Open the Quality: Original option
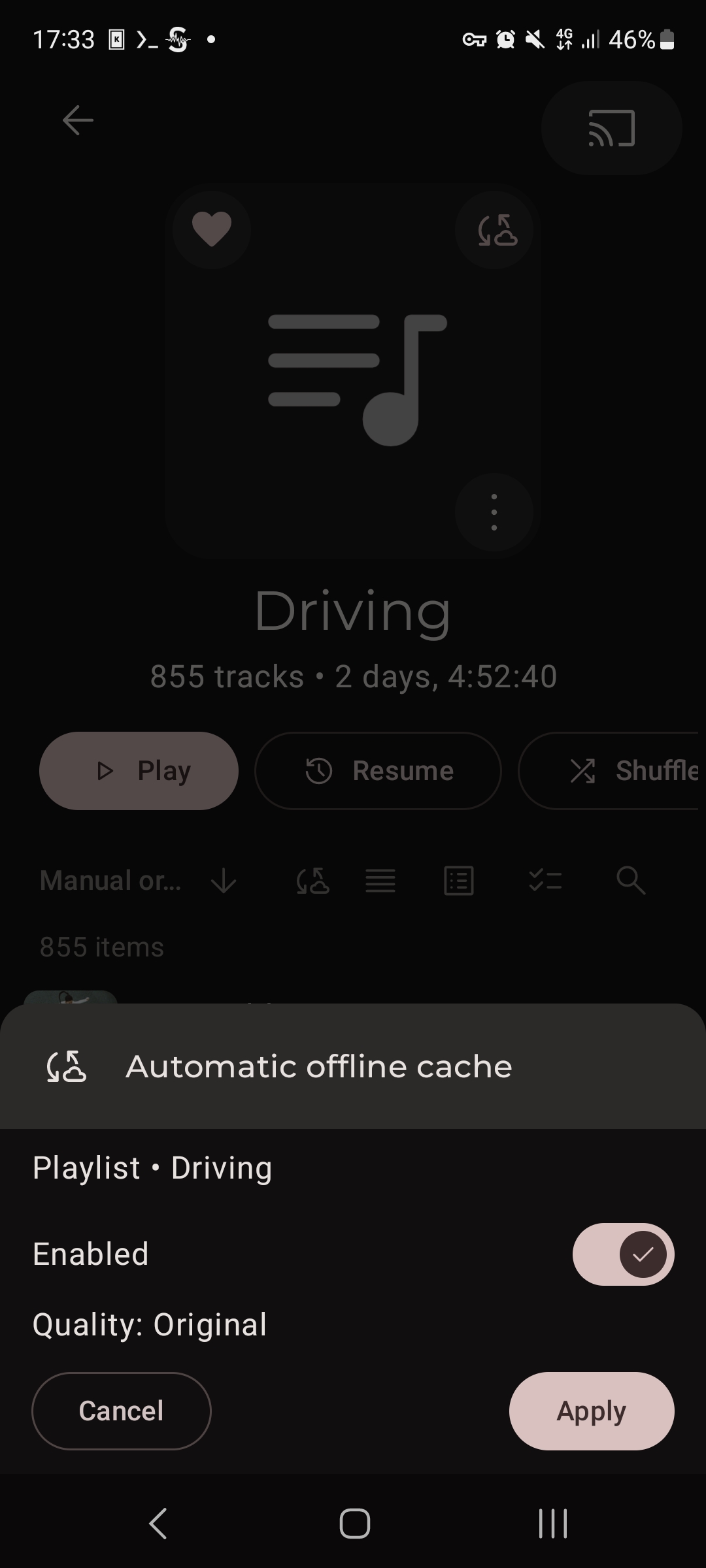This screenshot has width=706, height=1568. coord(150,1325)
